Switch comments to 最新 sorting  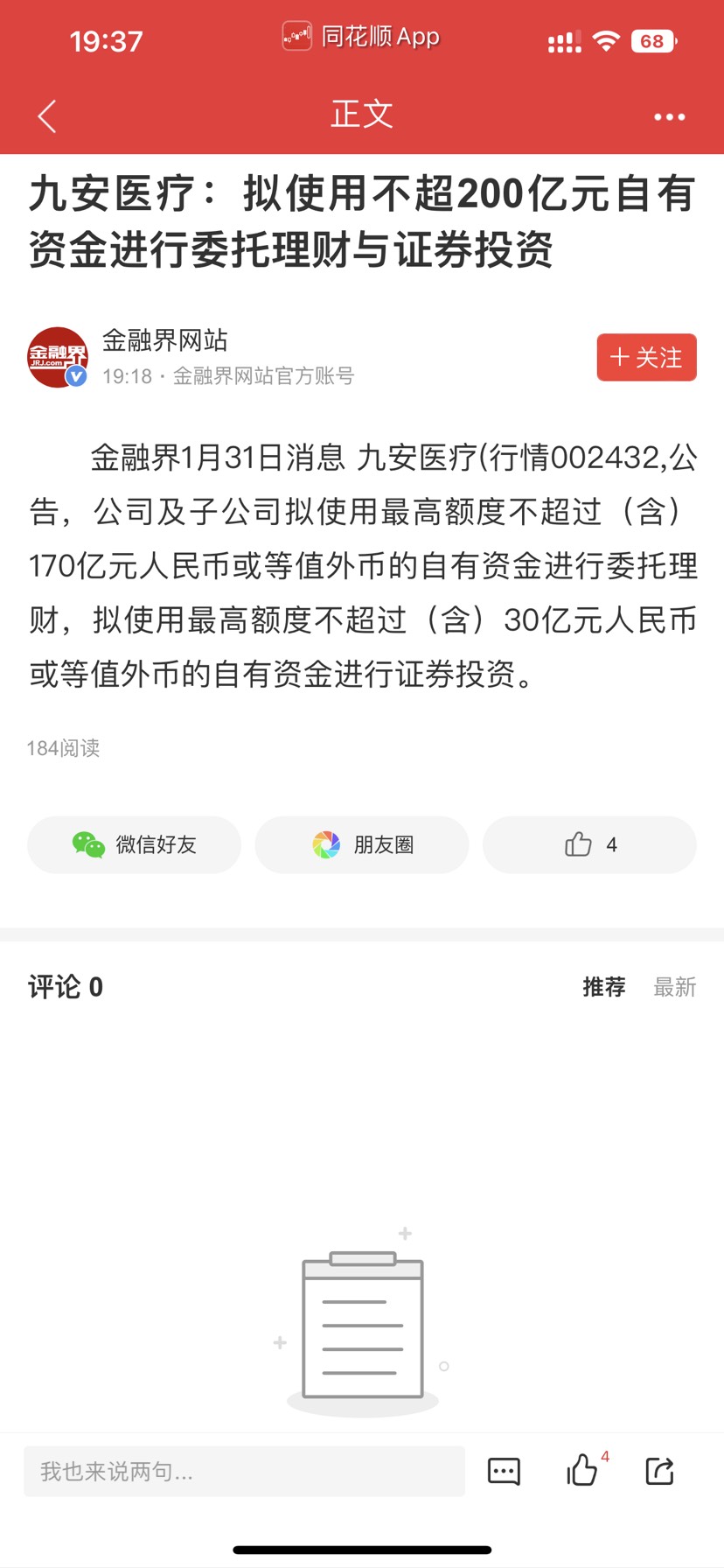674,987
